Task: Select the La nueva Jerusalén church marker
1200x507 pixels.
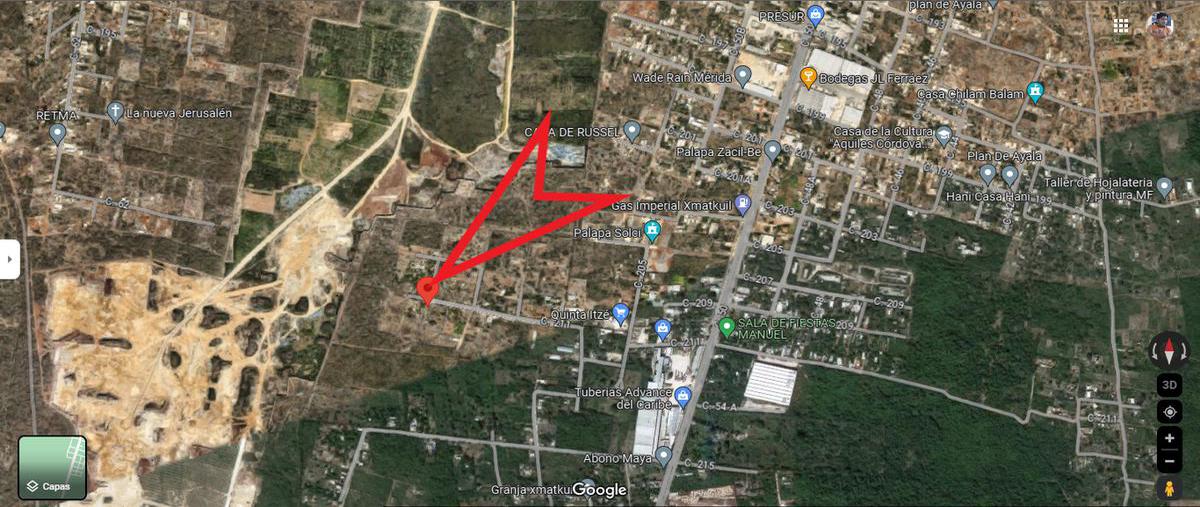Action: [116, 112]
